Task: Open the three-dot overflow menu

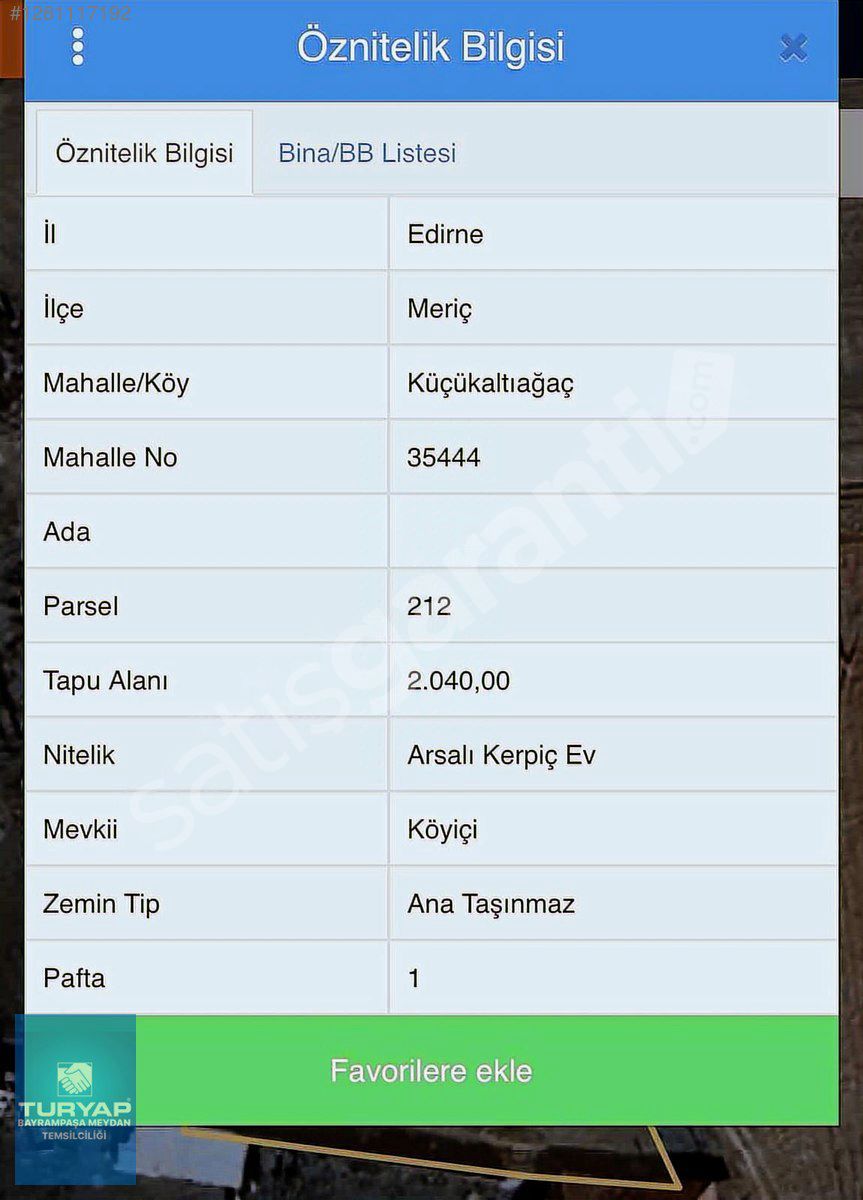Action: [x=78, y=47]
